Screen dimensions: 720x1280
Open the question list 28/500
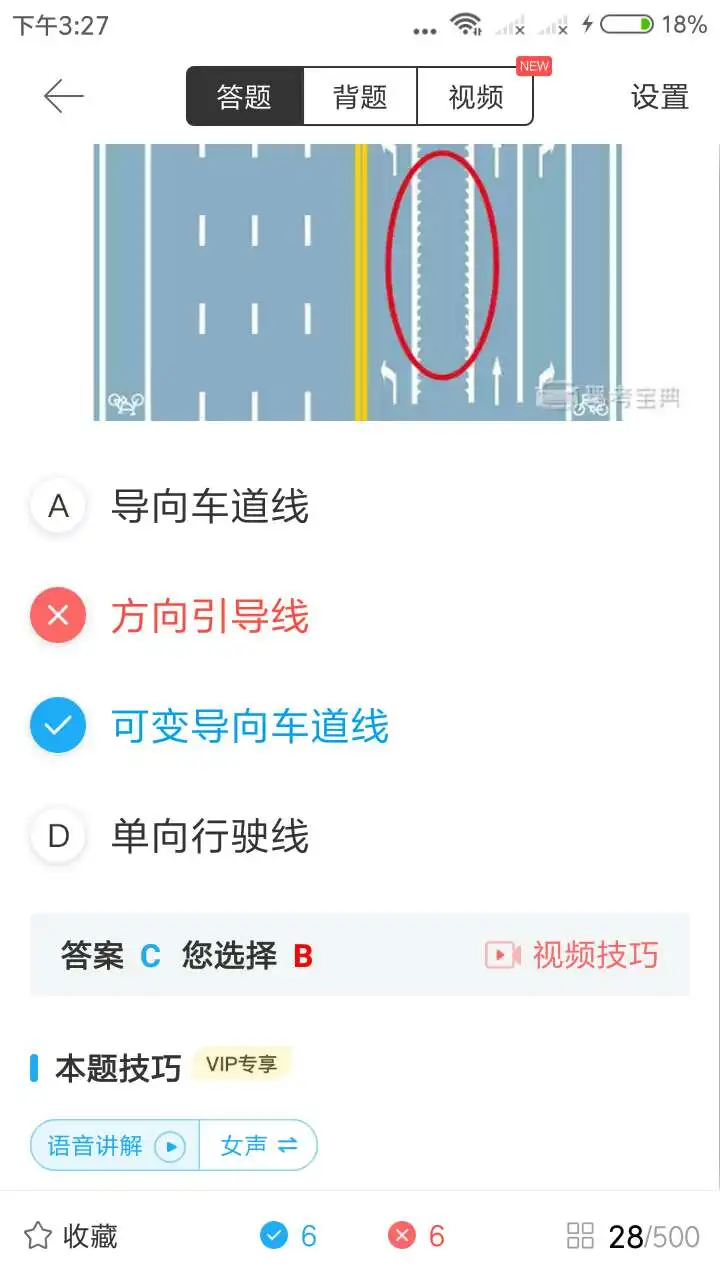(x=633, y=1236)
